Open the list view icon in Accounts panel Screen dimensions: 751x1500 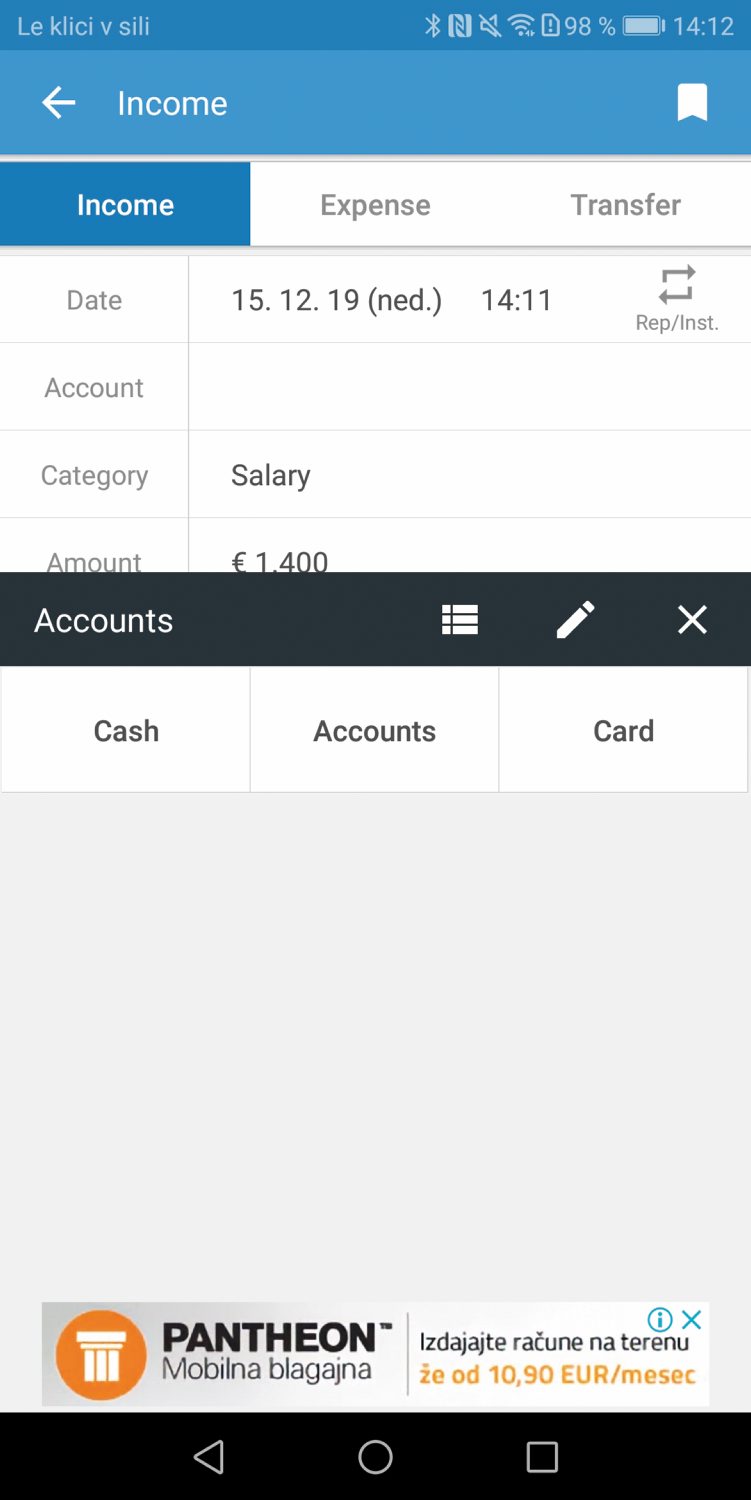pos(460,620)
